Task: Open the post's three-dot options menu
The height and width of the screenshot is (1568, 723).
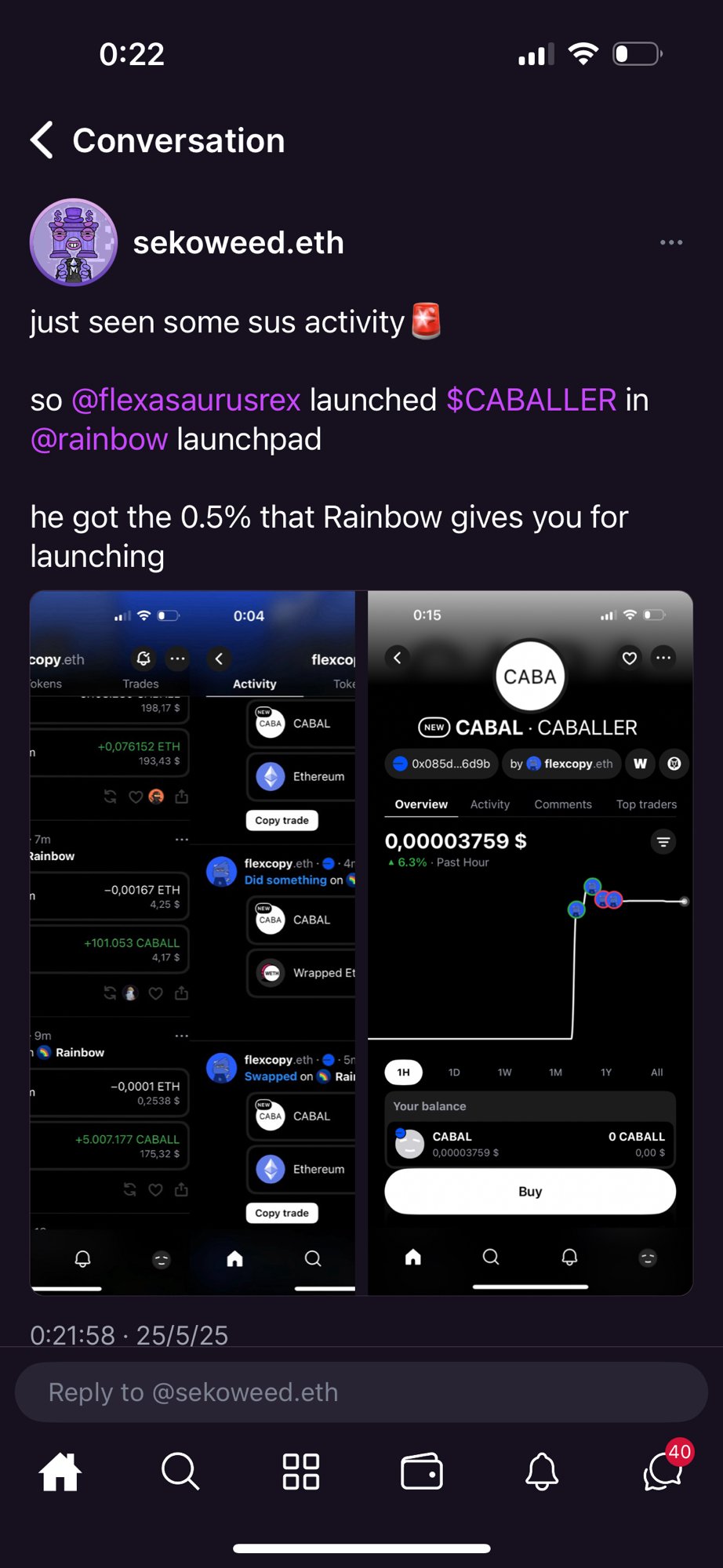Action: point(670,243)
